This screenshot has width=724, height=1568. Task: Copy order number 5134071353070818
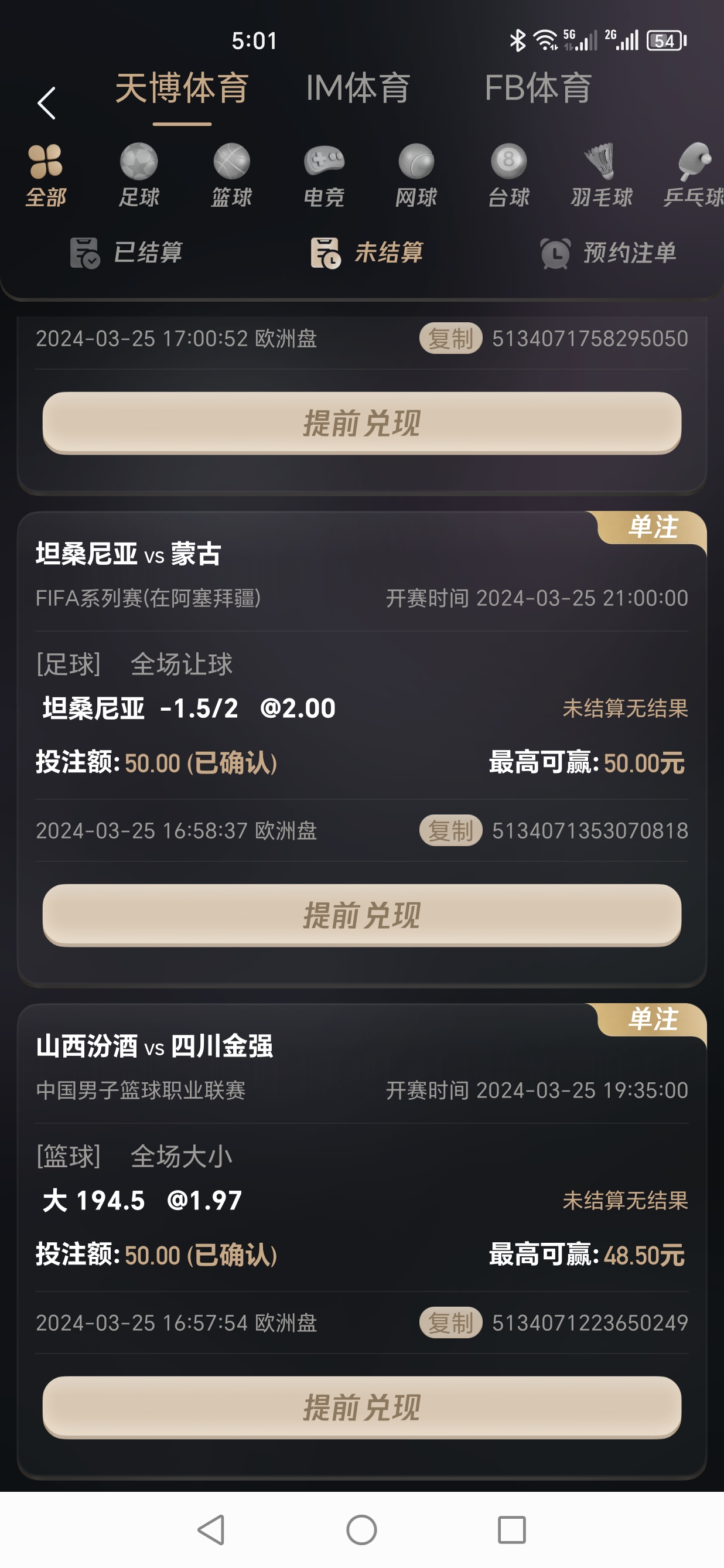pos(450,830)
